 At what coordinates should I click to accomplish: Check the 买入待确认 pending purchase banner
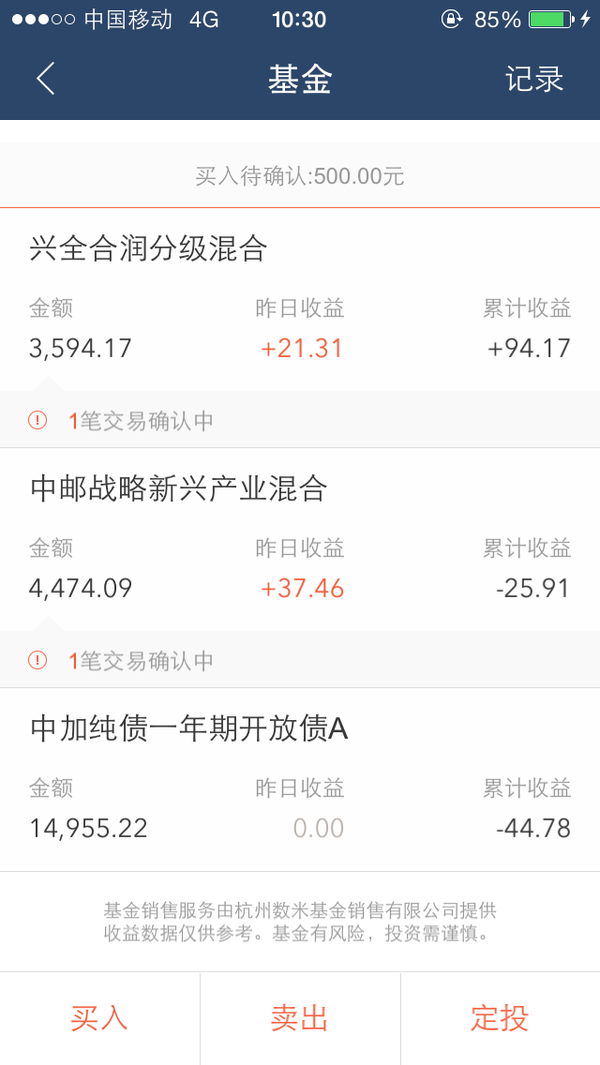(300, 176)
